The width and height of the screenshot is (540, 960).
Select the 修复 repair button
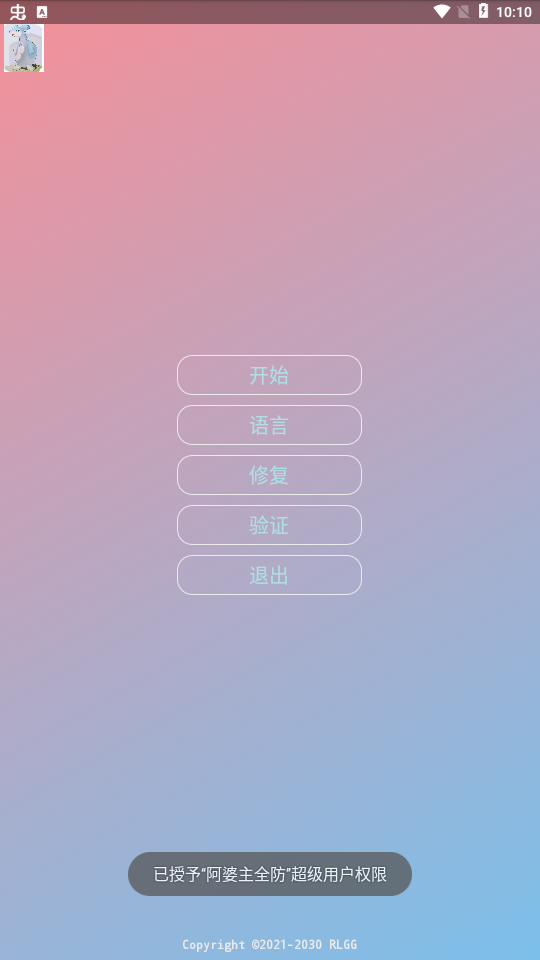coord(269,475)
